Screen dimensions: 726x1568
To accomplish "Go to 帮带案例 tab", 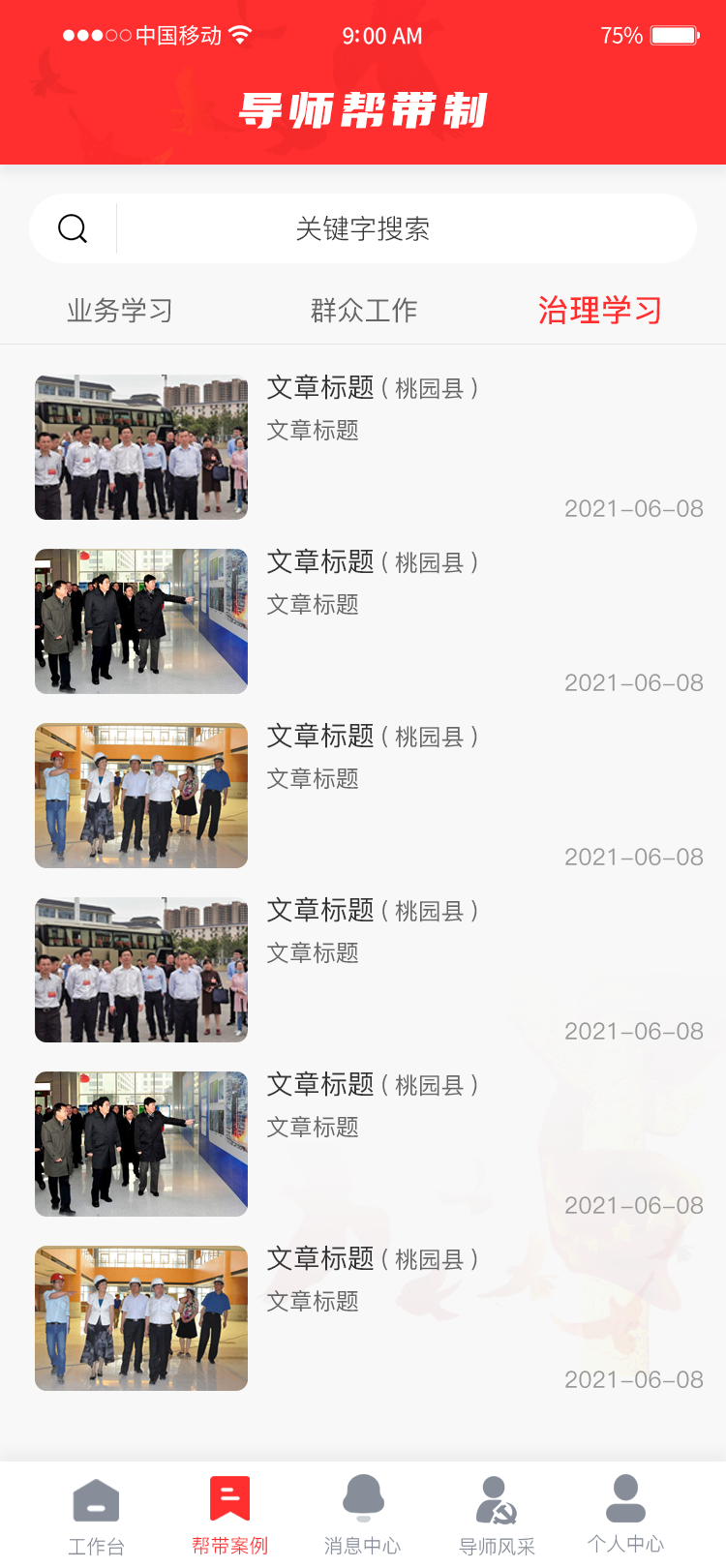I will 229,1515.
